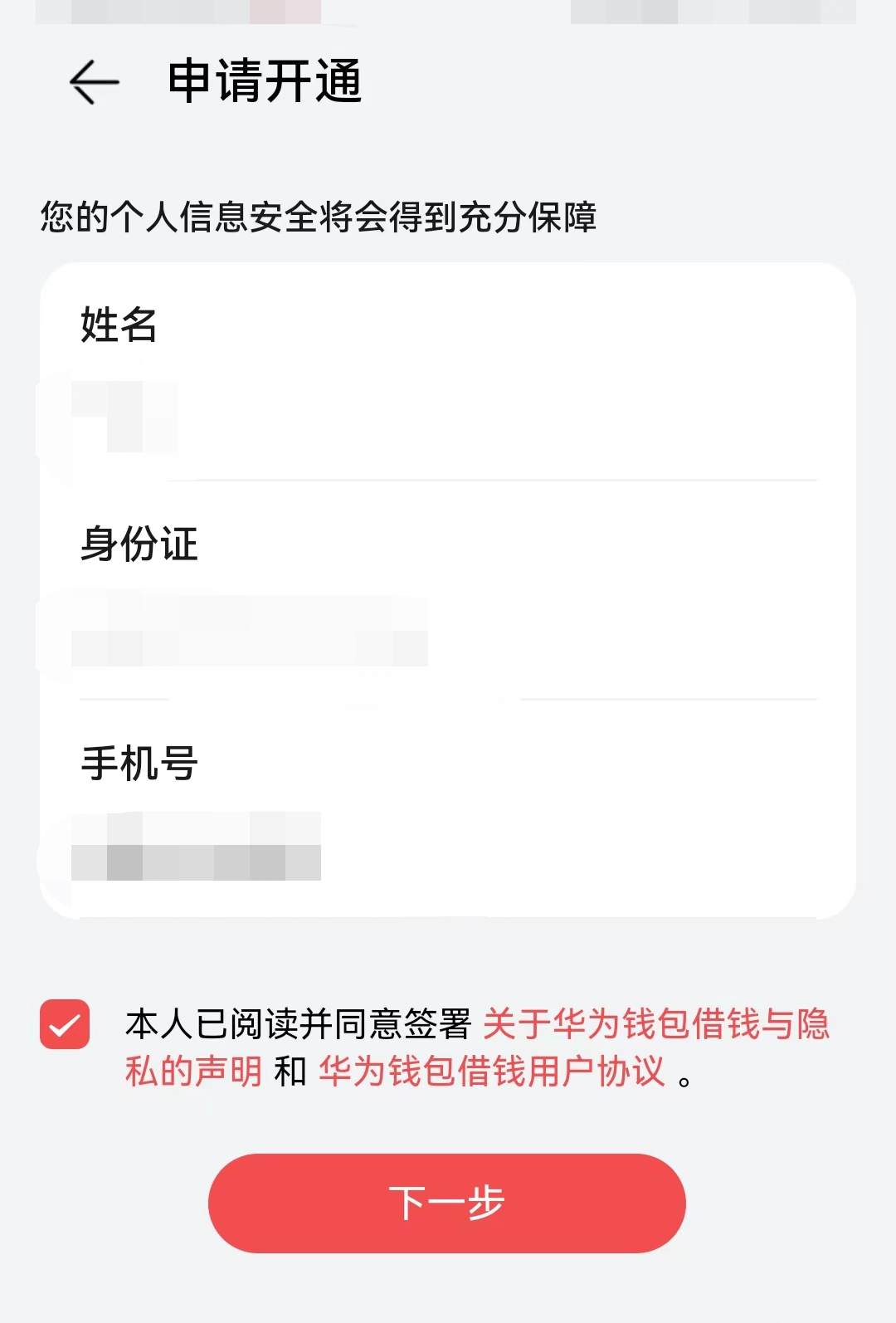
Task: Uncheck the agreement checkbox
Action: (x=65, y=1025)
